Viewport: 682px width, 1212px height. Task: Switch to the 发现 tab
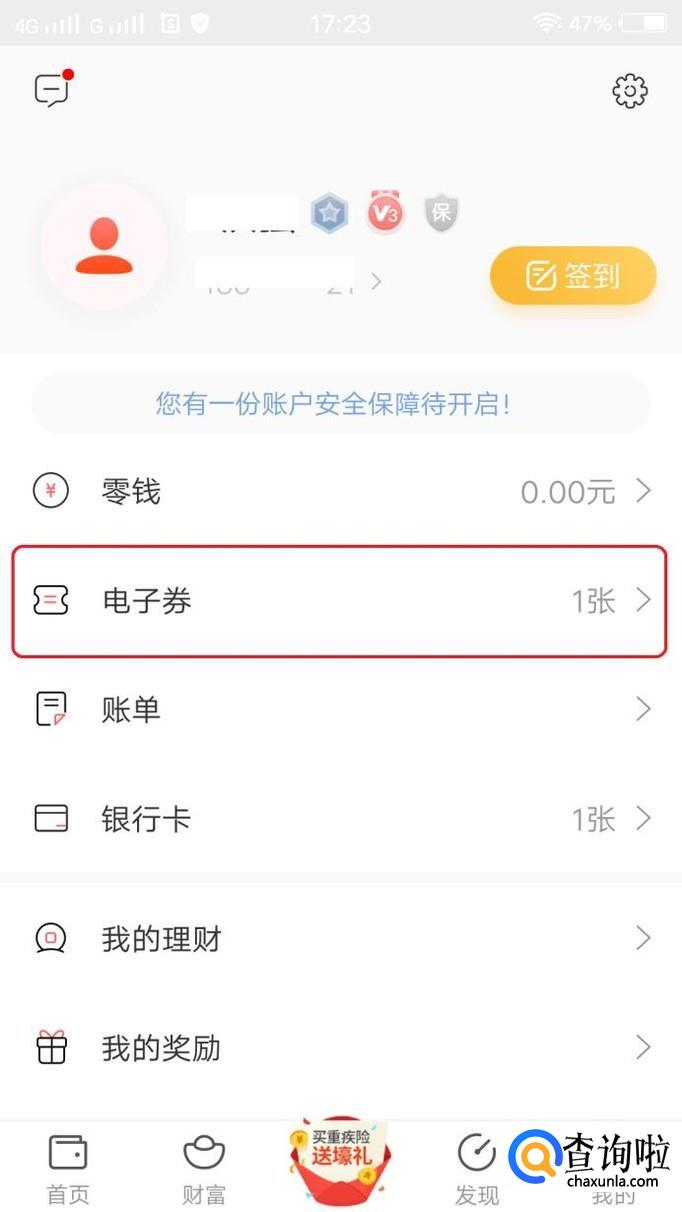pos(476,1168)
